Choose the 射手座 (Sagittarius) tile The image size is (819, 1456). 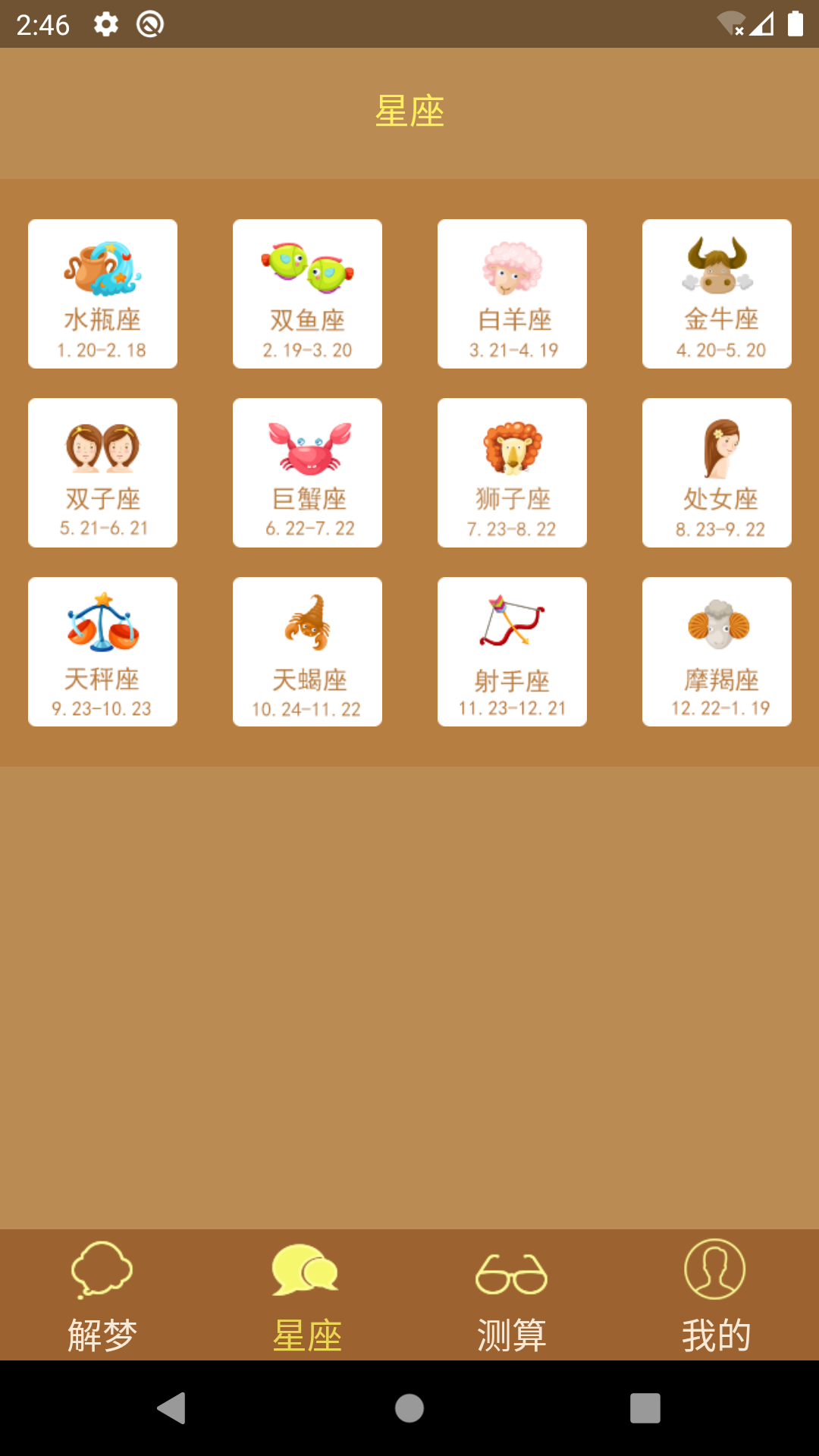coord(512,652)
